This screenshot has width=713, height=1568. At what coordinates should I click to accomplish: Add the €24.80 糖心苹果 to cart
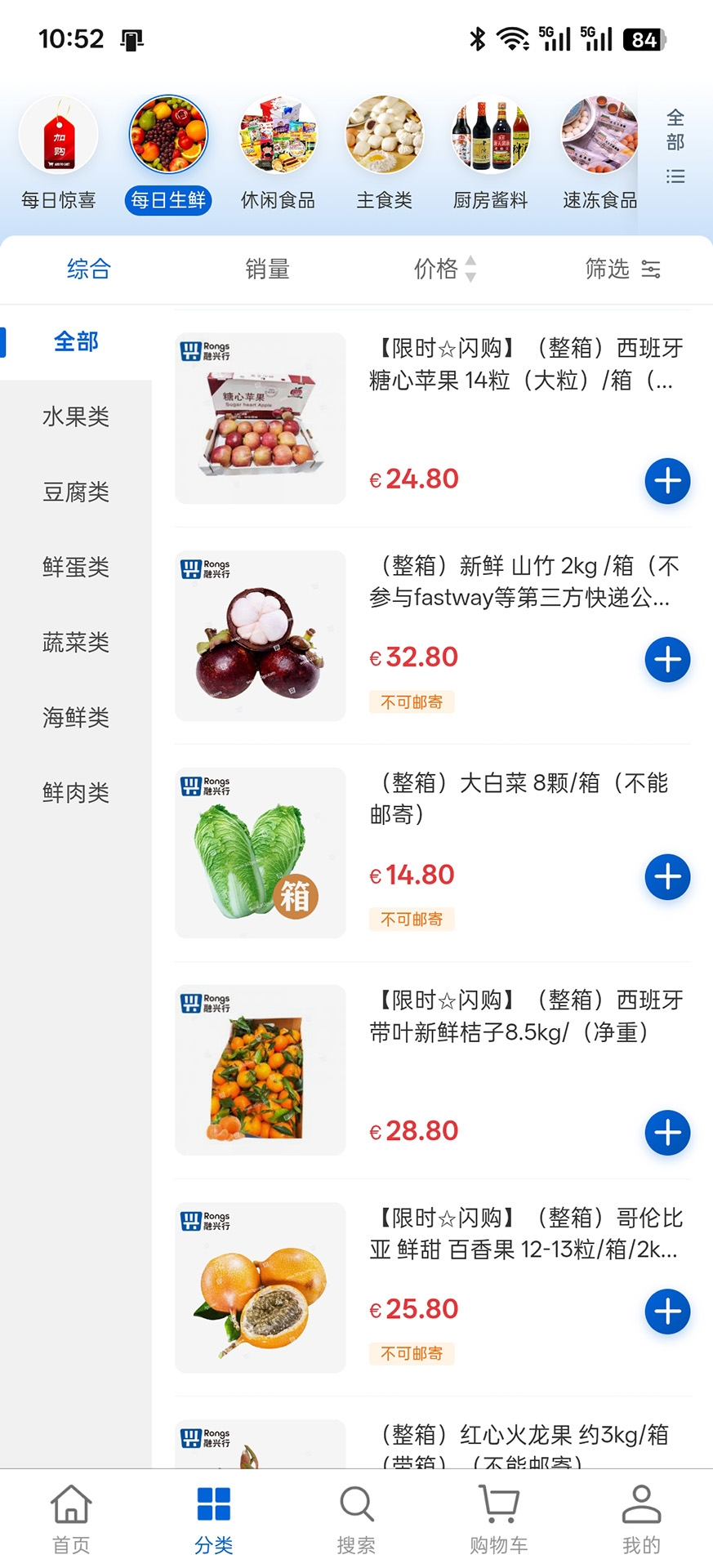pos(667,481)
